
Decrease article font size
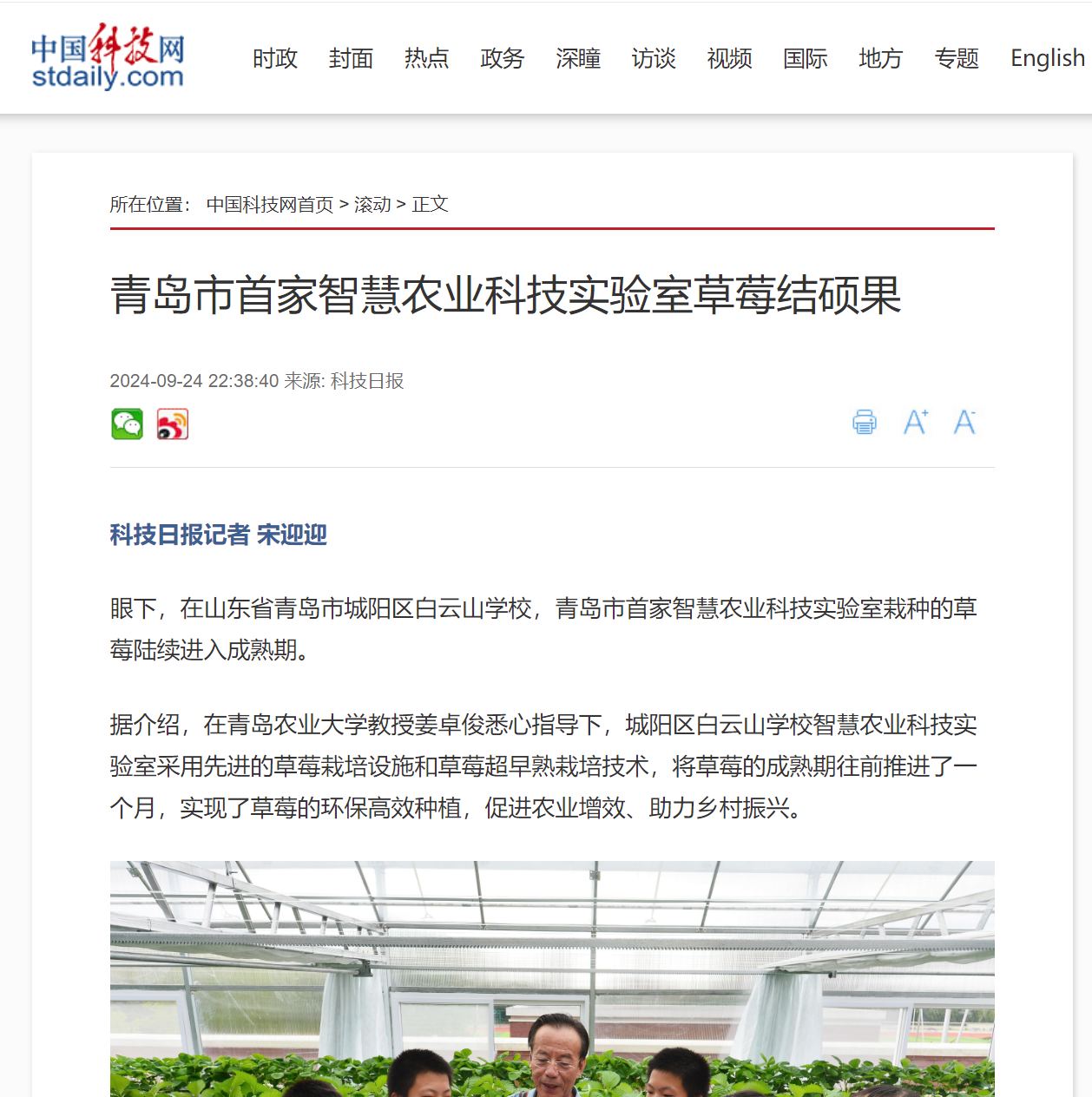click(x=964, y=422)
